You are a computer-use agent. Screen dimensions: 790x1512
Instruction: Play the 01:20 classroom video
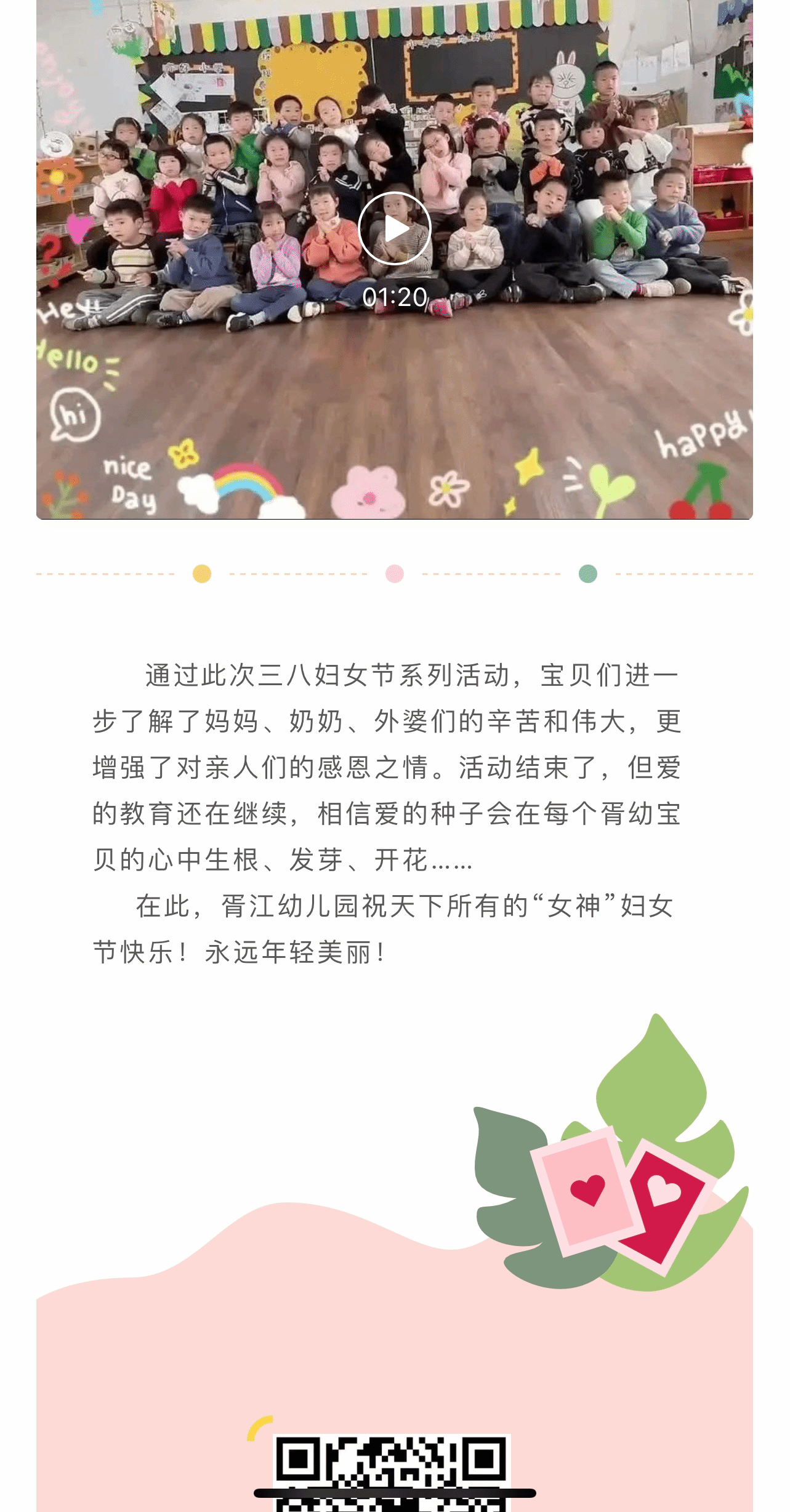(395, 228)
